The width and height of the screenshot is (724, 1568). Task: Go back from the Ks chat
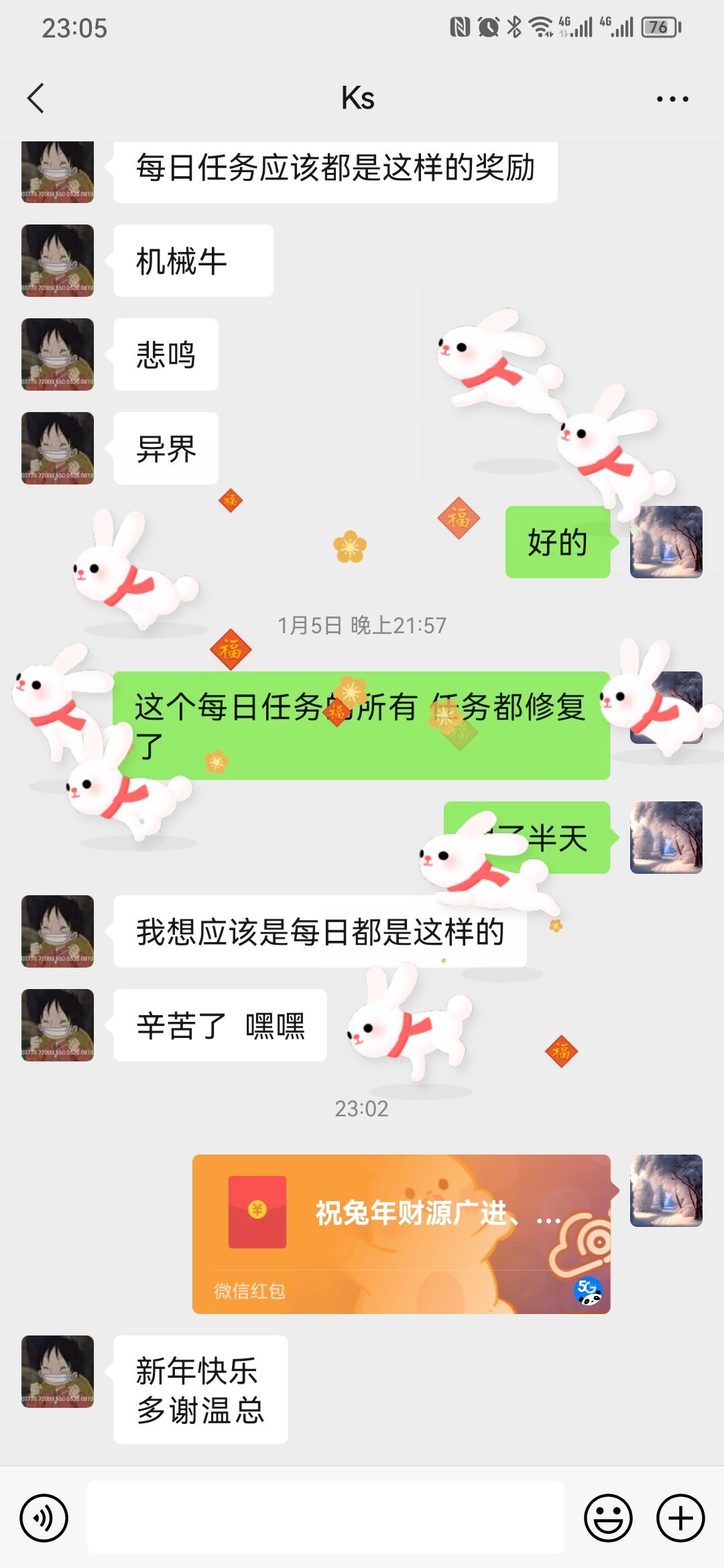36,99
